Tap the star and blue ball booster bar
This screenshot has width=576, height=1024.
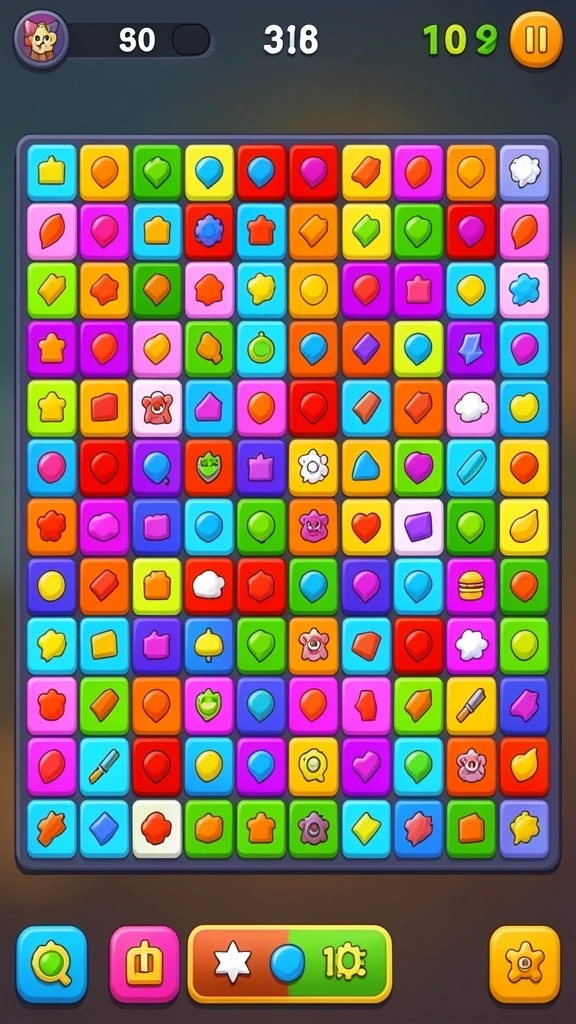click(x=290, y=964)
